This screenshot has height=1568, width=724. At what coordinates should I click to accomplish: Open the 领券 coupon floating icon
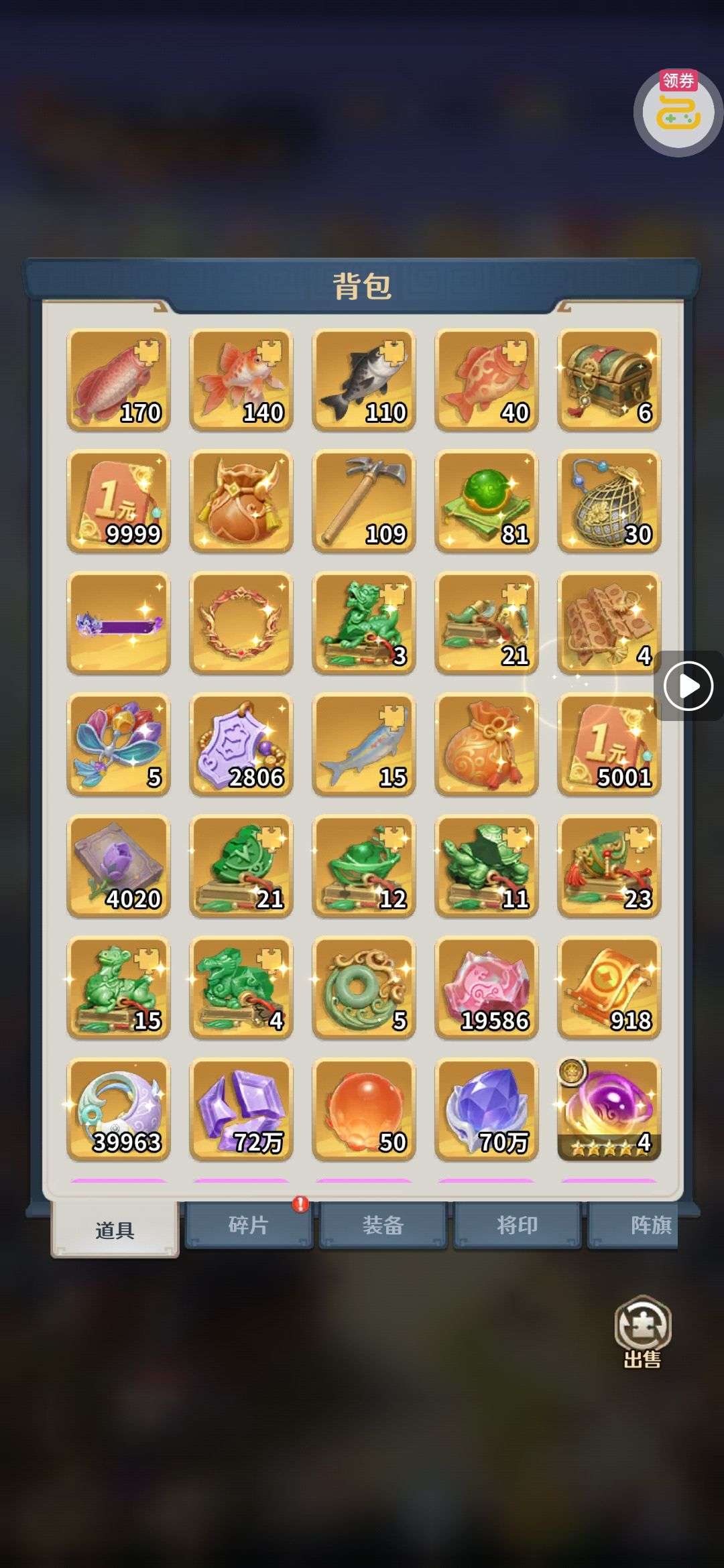[x=678, y=112]
